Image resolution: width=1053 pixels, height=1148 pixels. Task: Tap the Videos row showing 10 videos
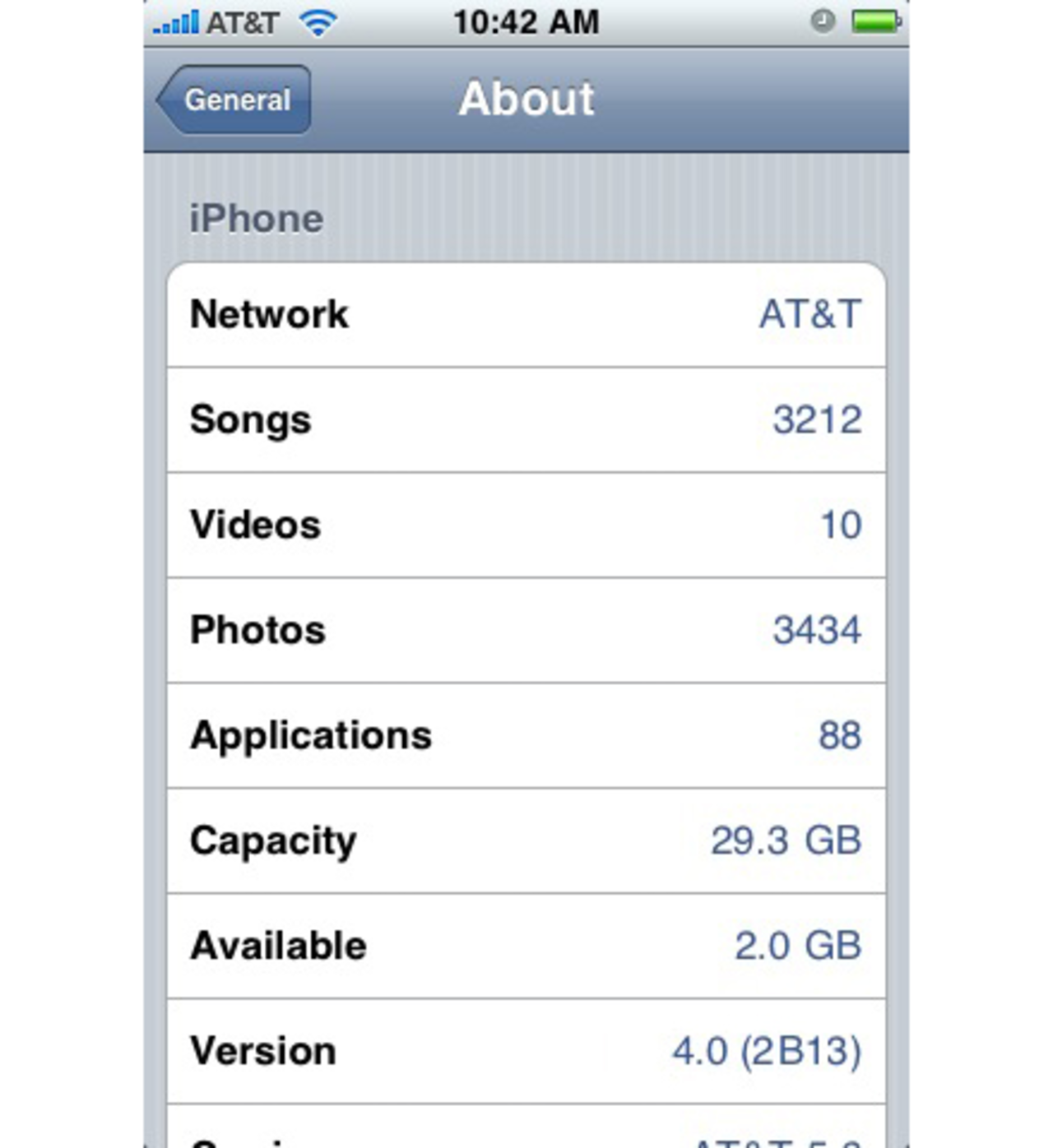point(526,525)
